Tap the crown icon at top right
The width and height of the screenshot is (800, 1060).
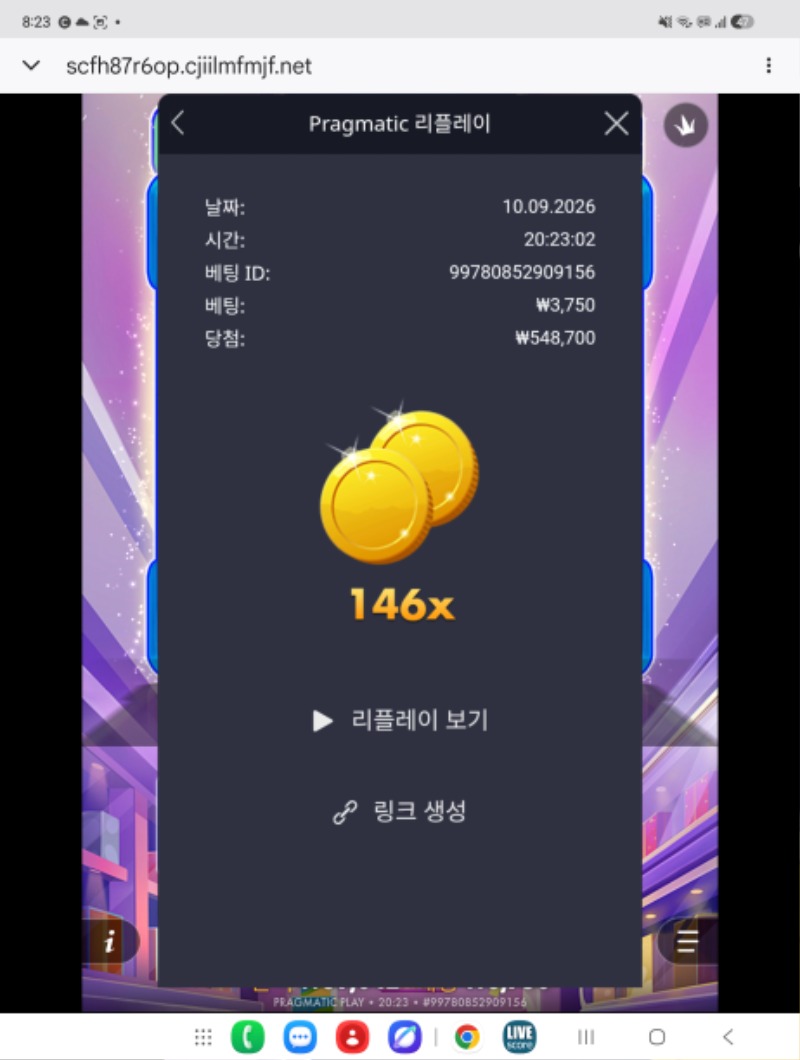click(x=686, y=125)
